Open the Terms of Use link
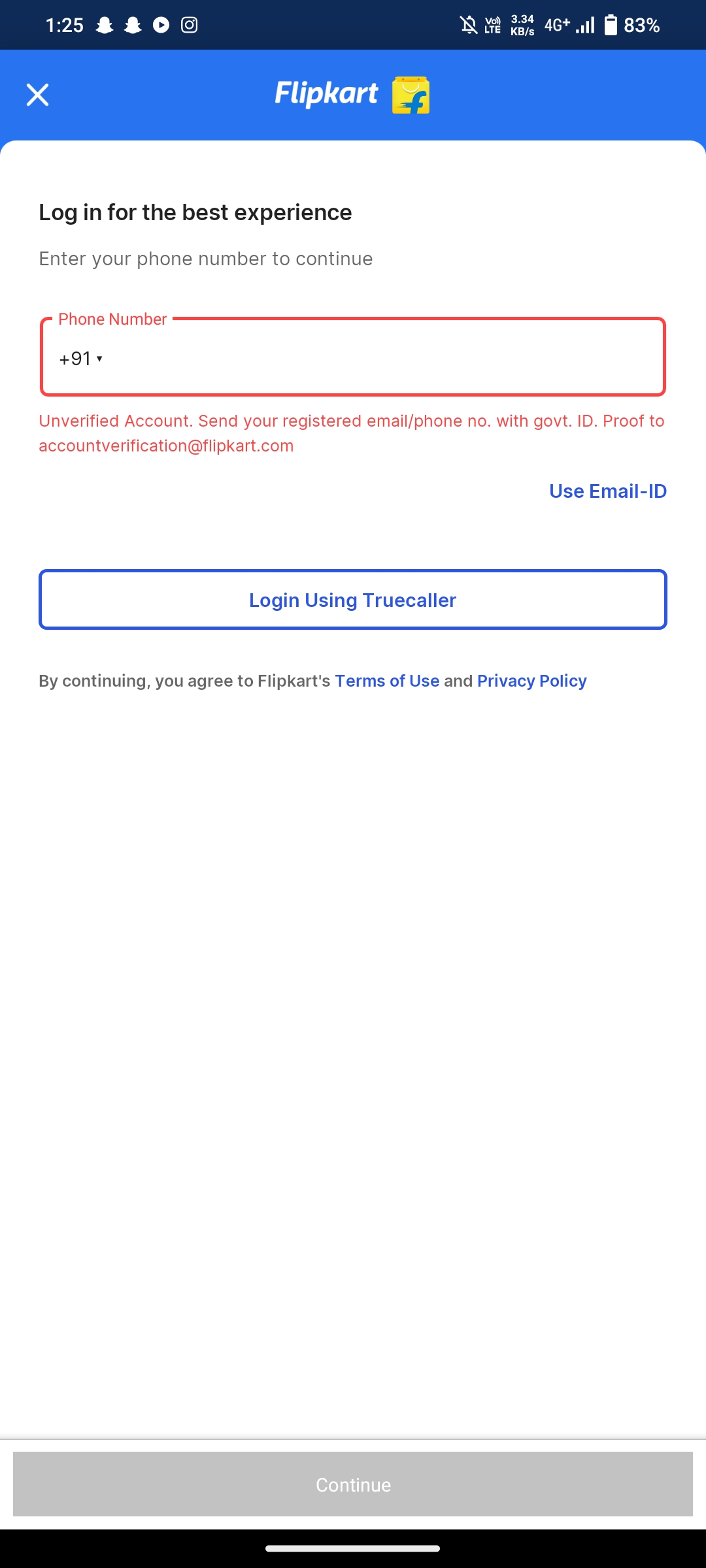 click(x=387, y=681)
